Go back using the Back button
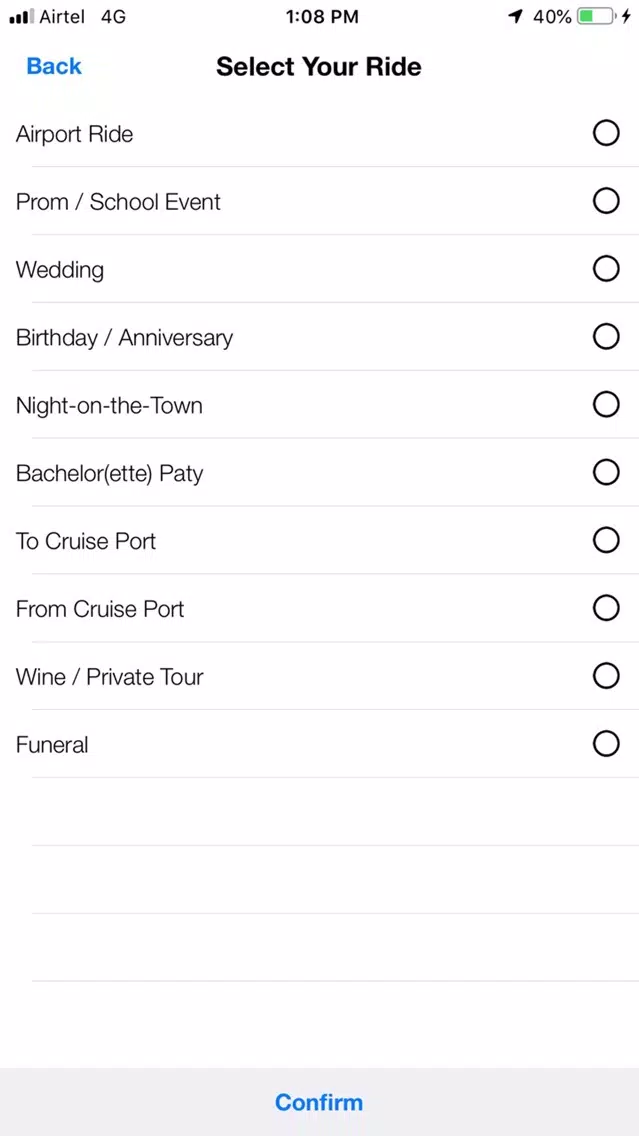Viewport: 639px width, 1136px height. [x=54, y=67]
